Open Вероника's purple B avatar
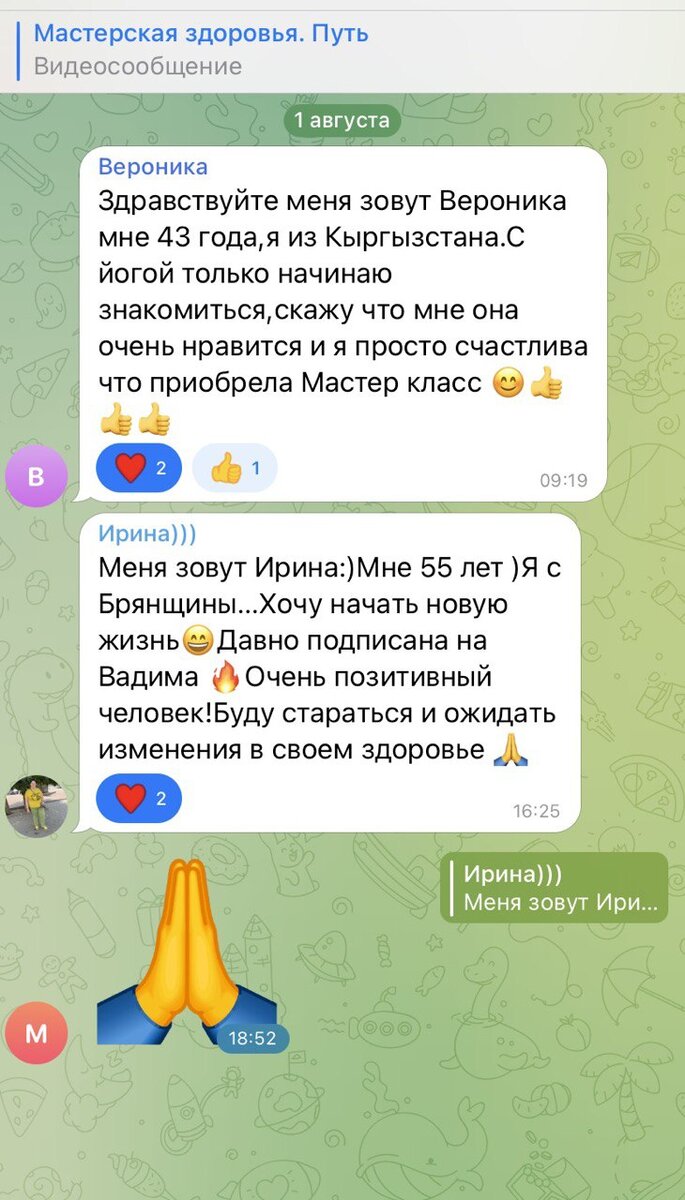The width and height of the screenshot is (685, 1200). click(x=36, y=477)
